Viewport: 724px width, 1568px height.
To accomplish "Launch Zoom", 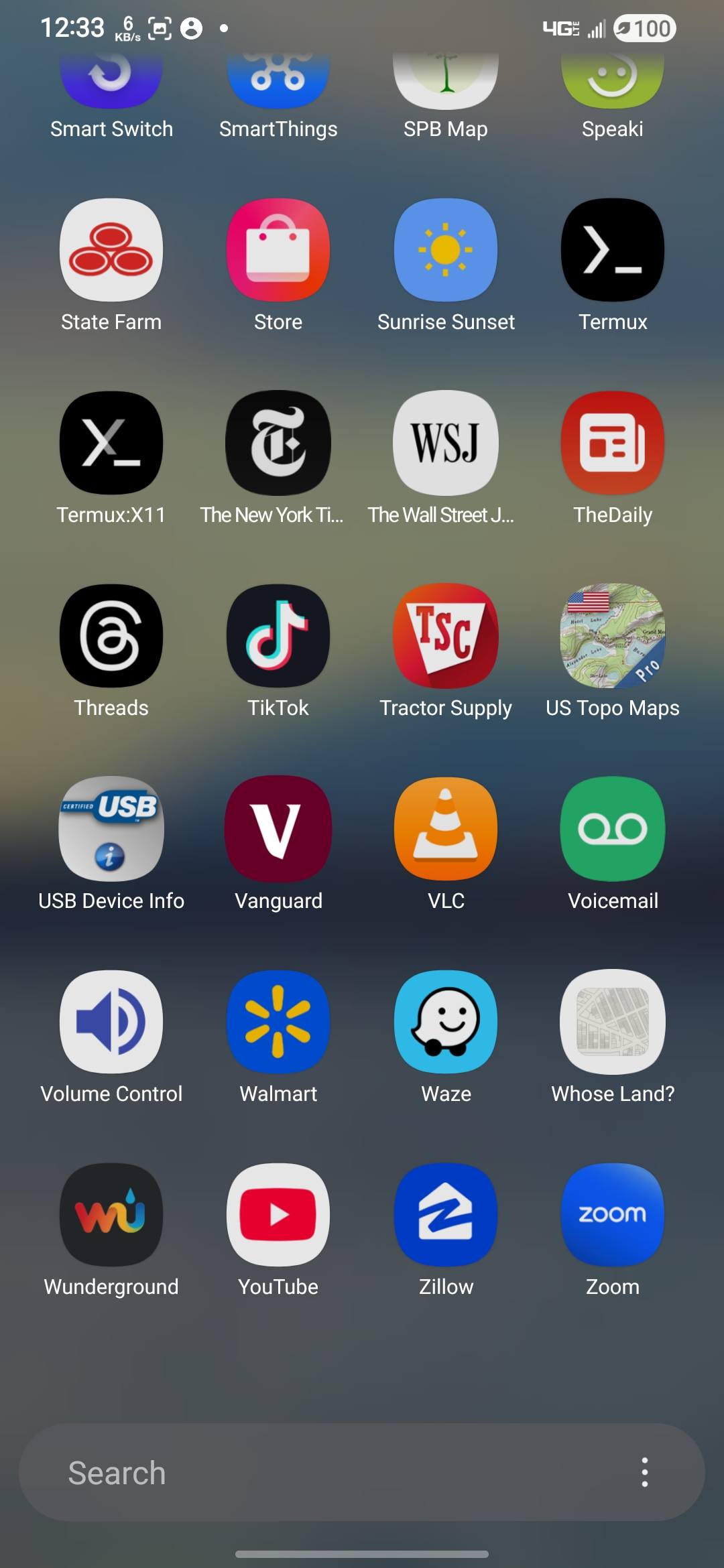I will pos(613,1215).
